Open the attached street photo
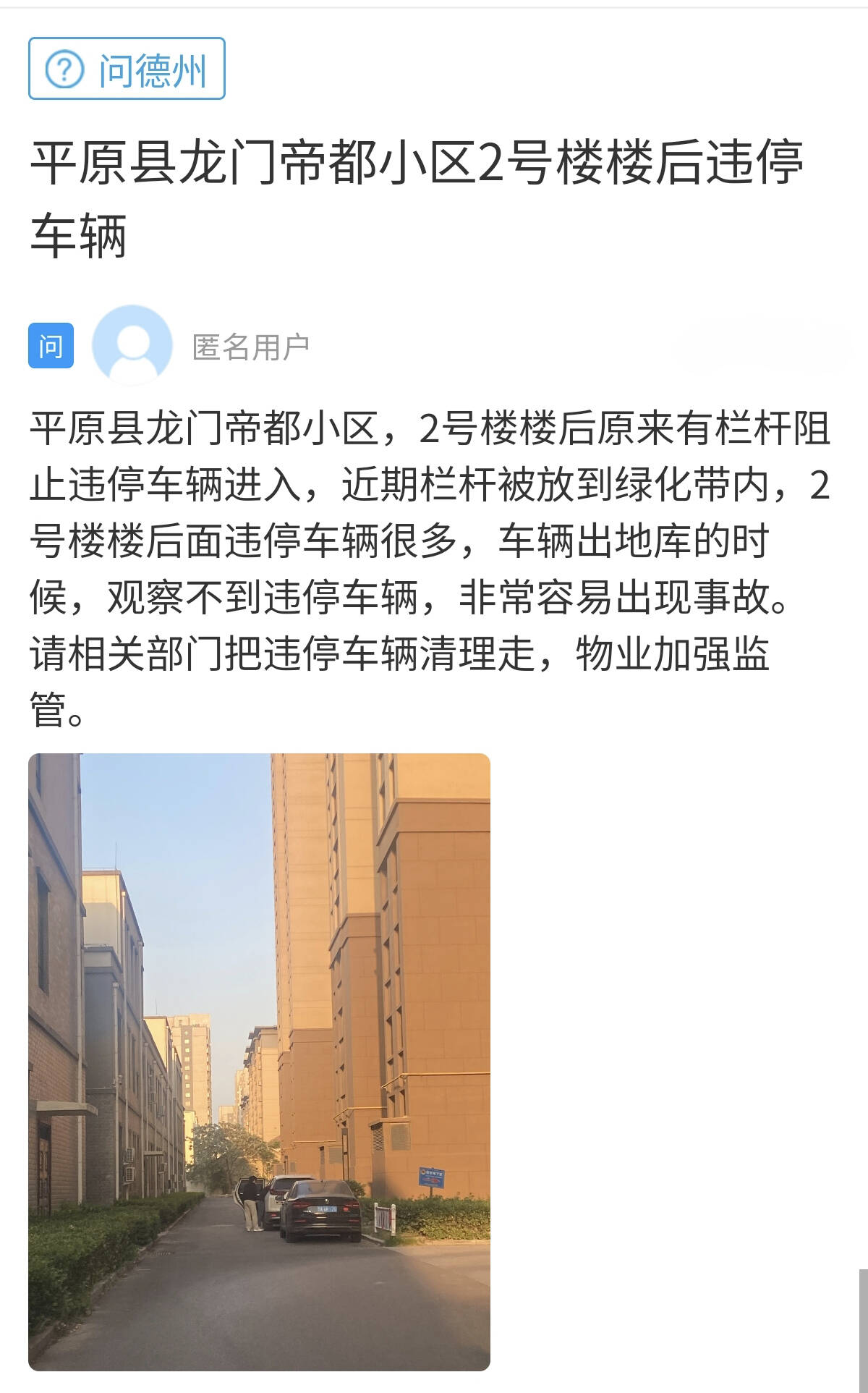This screenshot has width=868, height=1393. (x=259, y=1062)
